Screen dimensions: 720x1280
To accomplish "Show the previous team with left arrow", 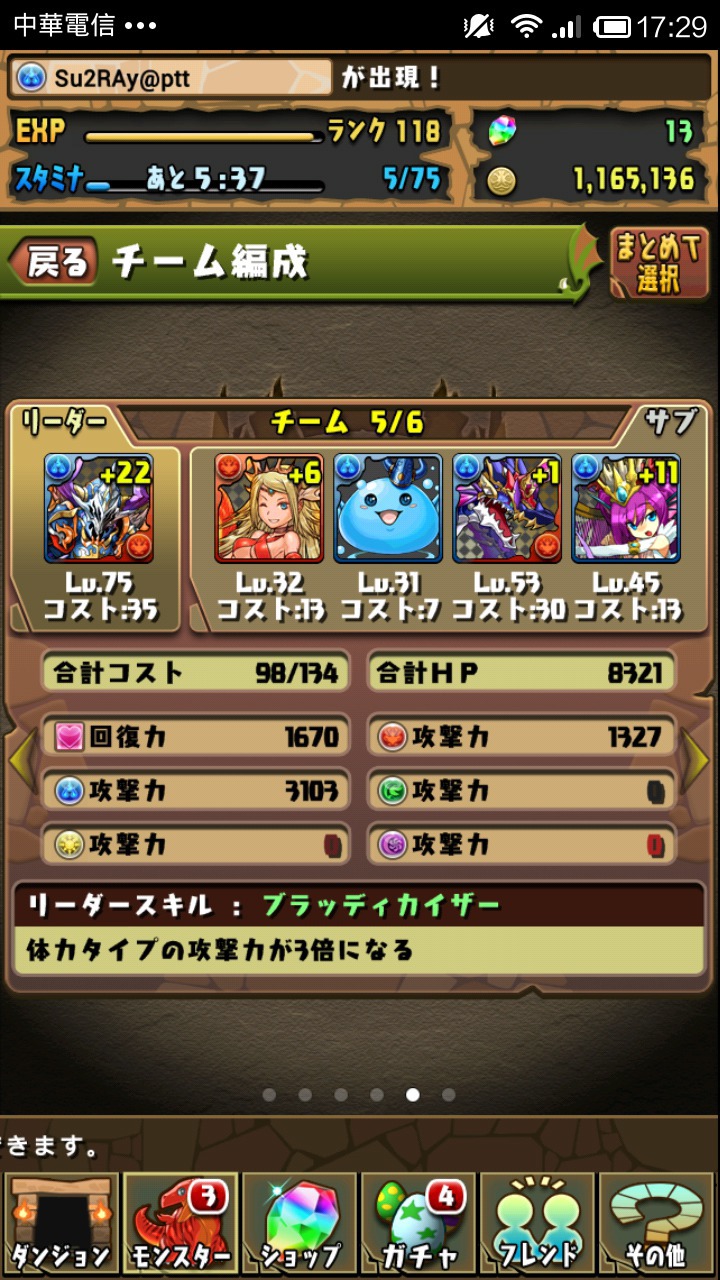I will coord(22,762).
